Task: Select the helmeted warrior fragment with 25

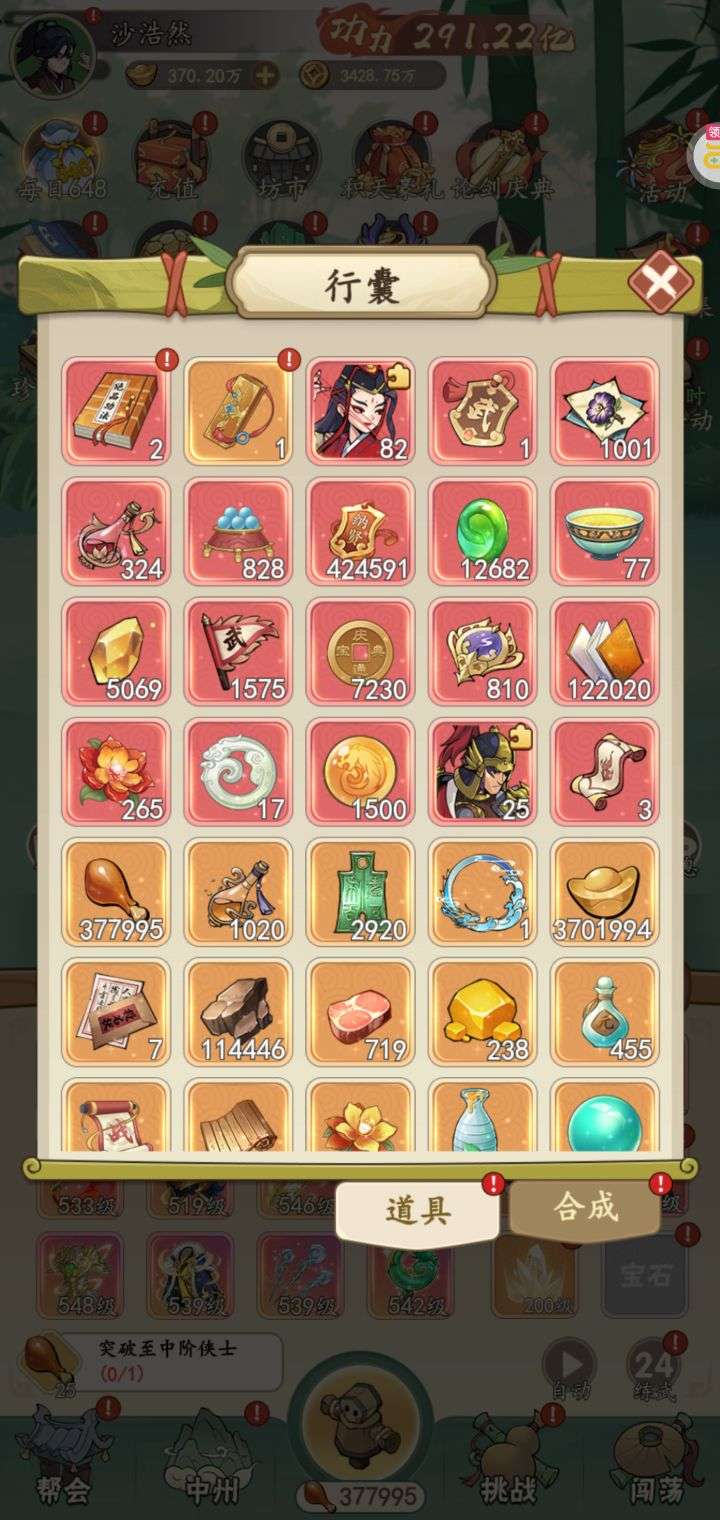Action: tap(483, 772)
